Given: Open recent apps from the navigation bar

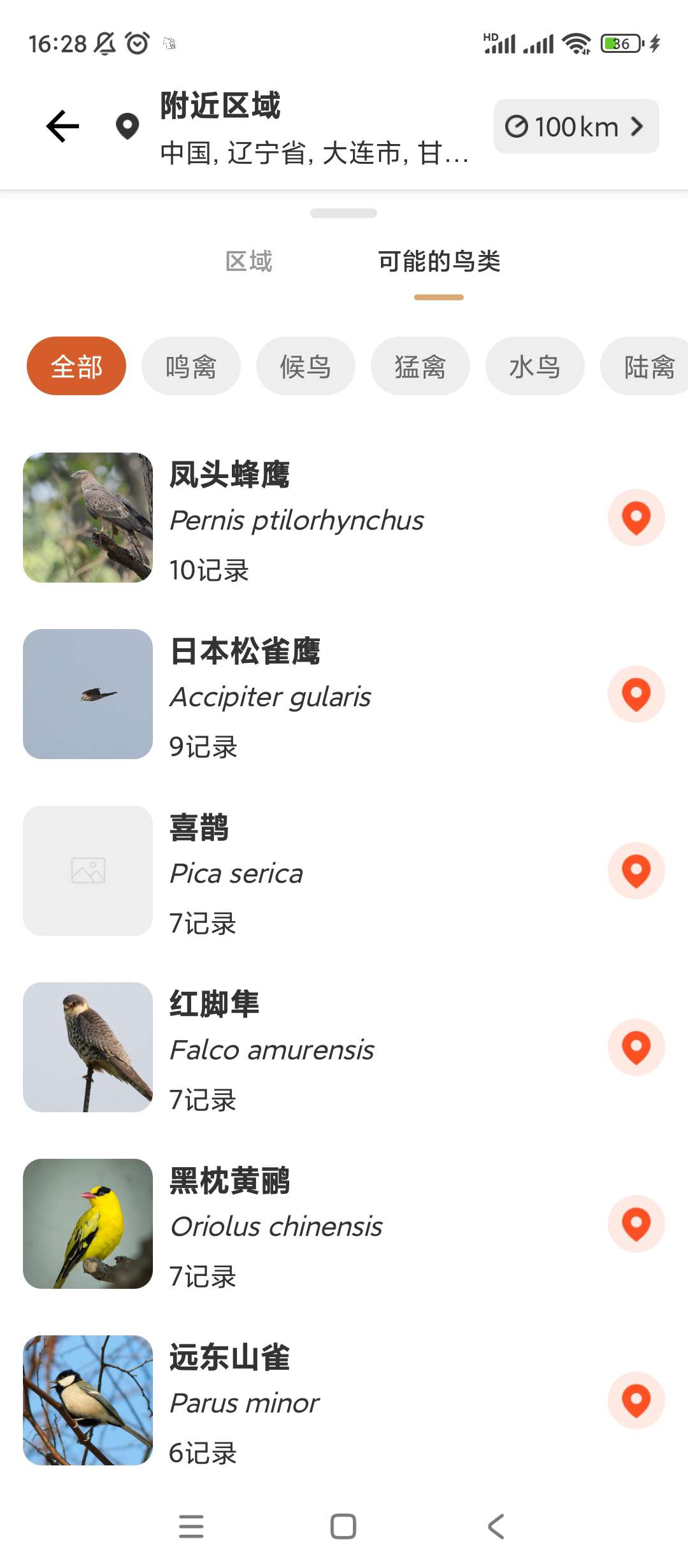Looking at the screenshot, I should click(191, 1527).
